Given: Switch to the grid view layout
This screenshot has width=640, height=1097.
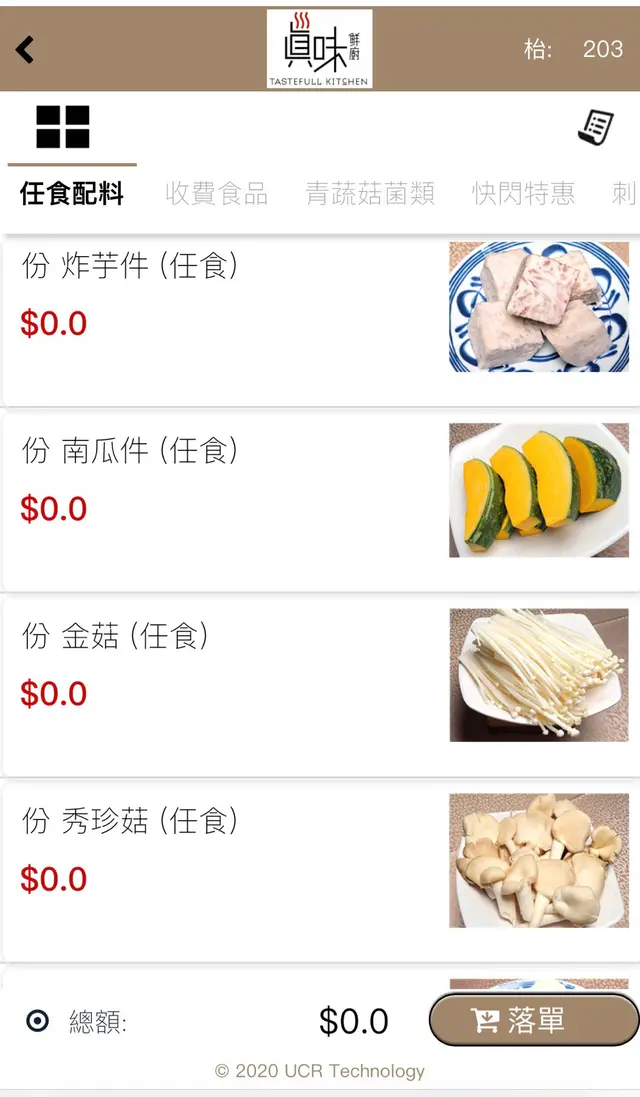Looking at the screenshot, I should point(63,127).
